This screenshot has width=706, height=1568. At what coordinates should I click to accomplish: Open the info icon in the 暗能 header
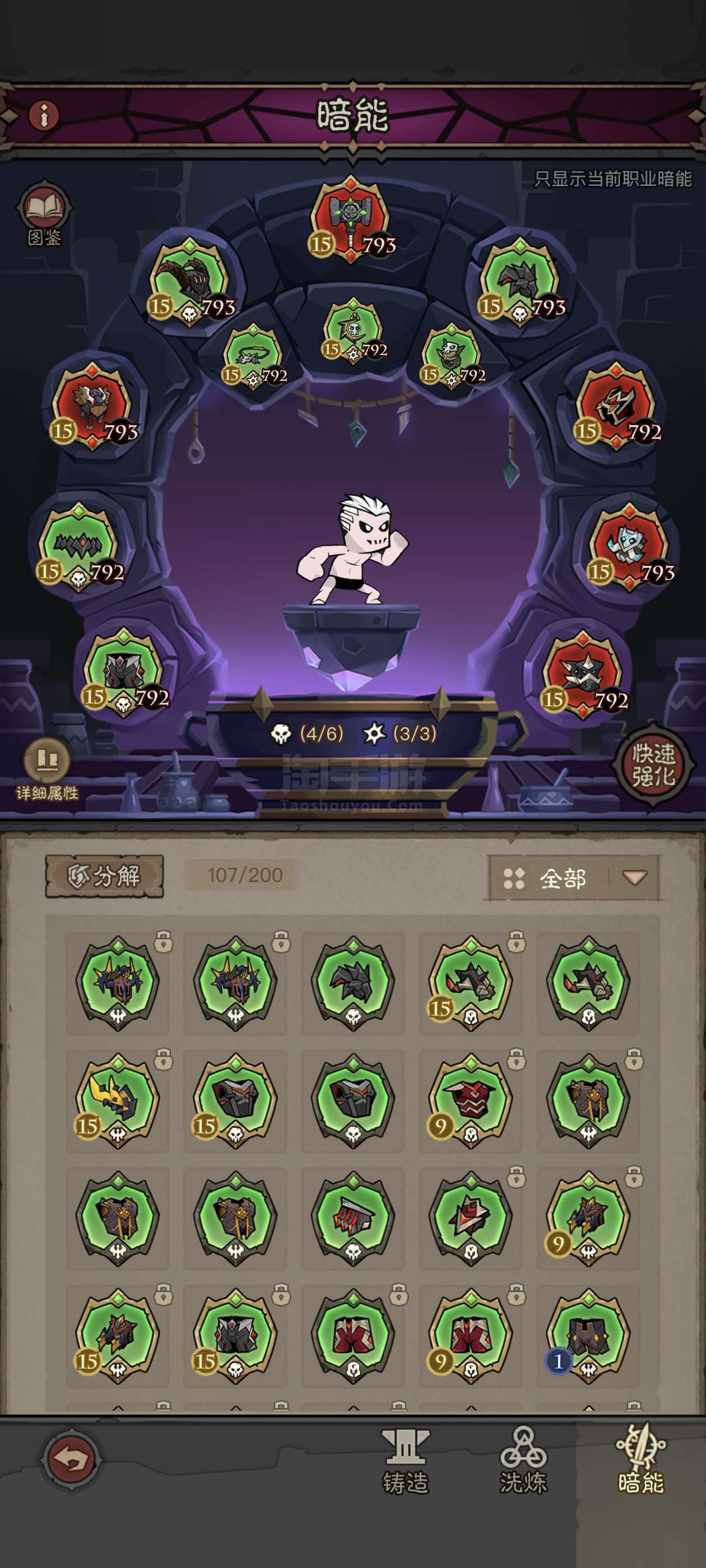pyautogui.click(x=43, y=114)
